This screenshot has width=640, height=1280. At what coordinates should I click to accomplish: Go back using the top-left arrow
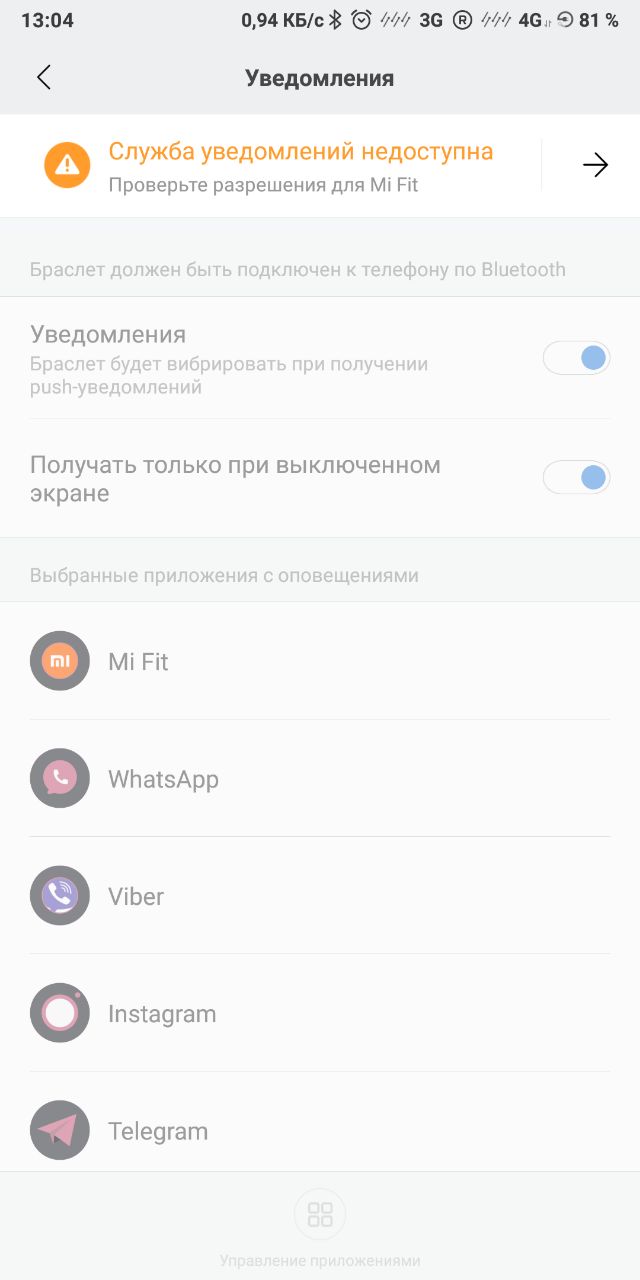click(x=43, y=78)
